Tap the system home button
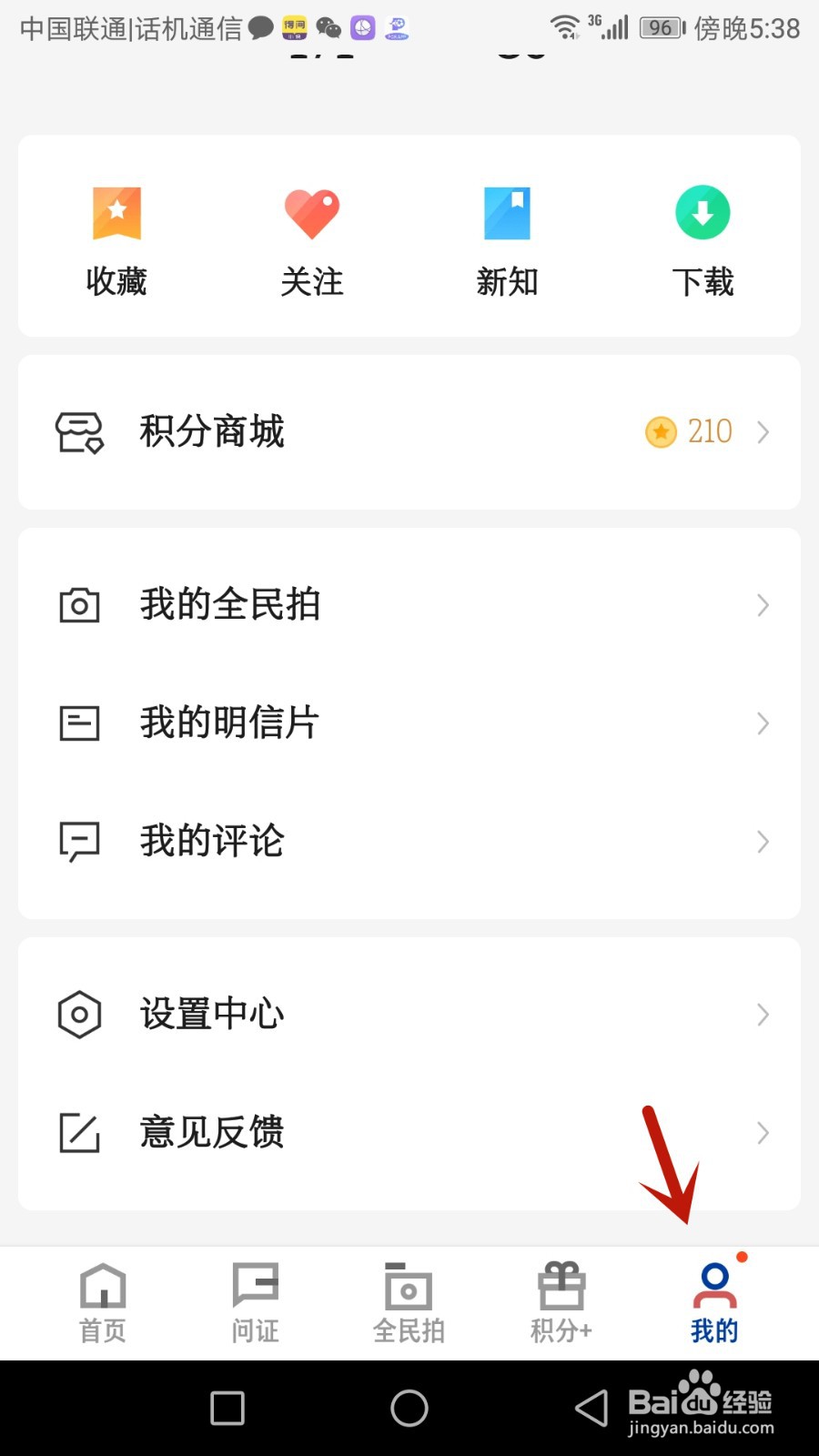819x1456 pixels. 409,1409
